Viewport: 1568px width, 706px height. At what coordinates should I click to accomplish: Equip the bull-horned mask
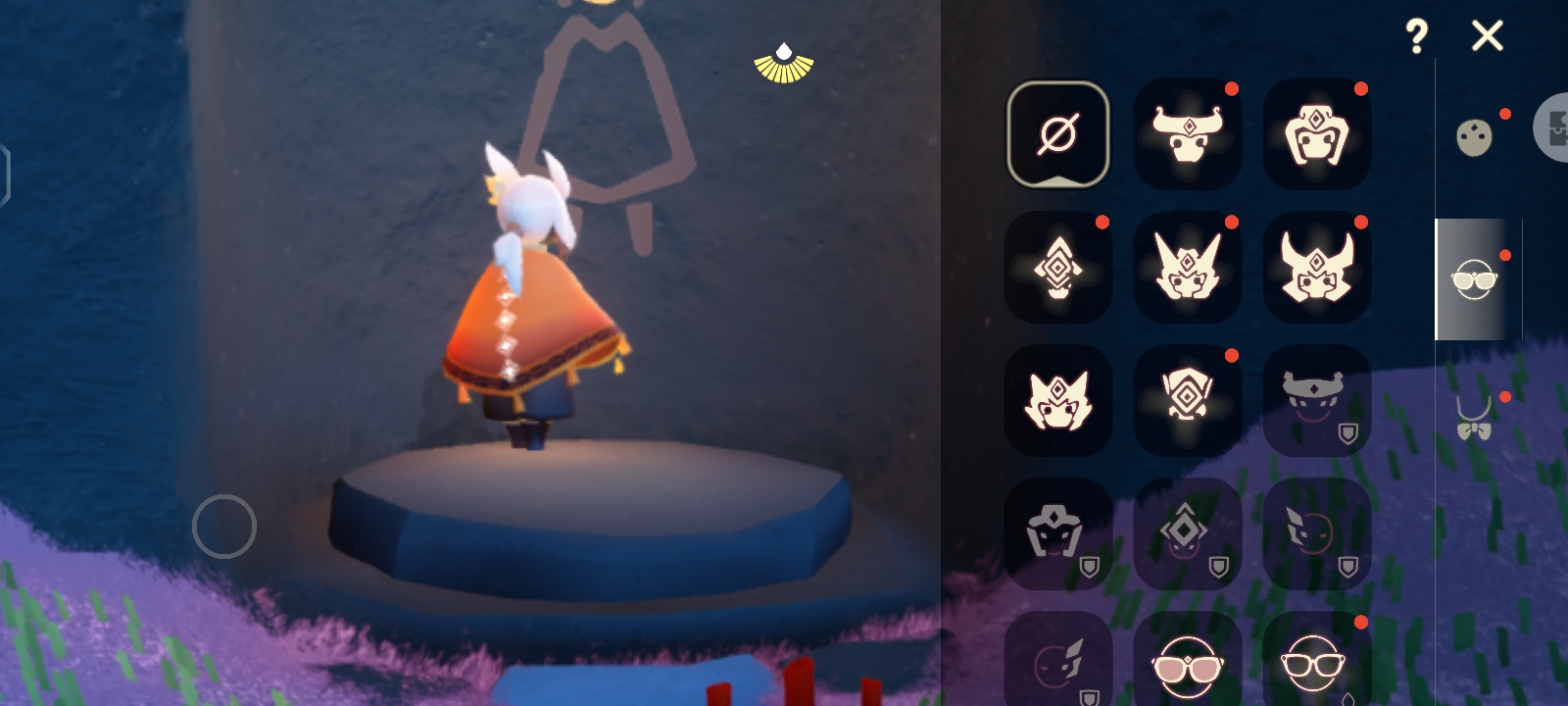[x=1187, y=134]
